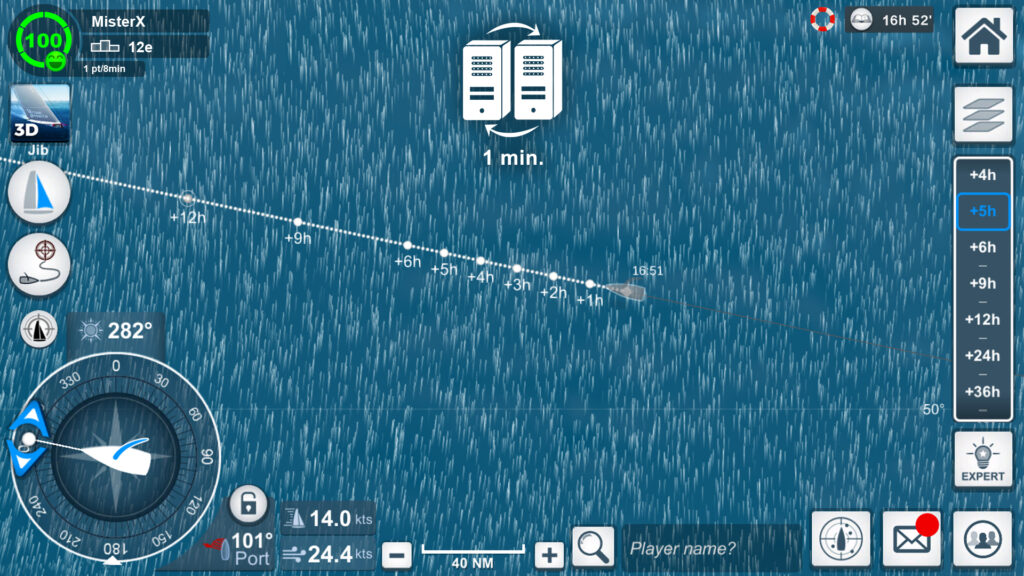
Task: Choose the +12h weather forecast
Action: [983, 319]
